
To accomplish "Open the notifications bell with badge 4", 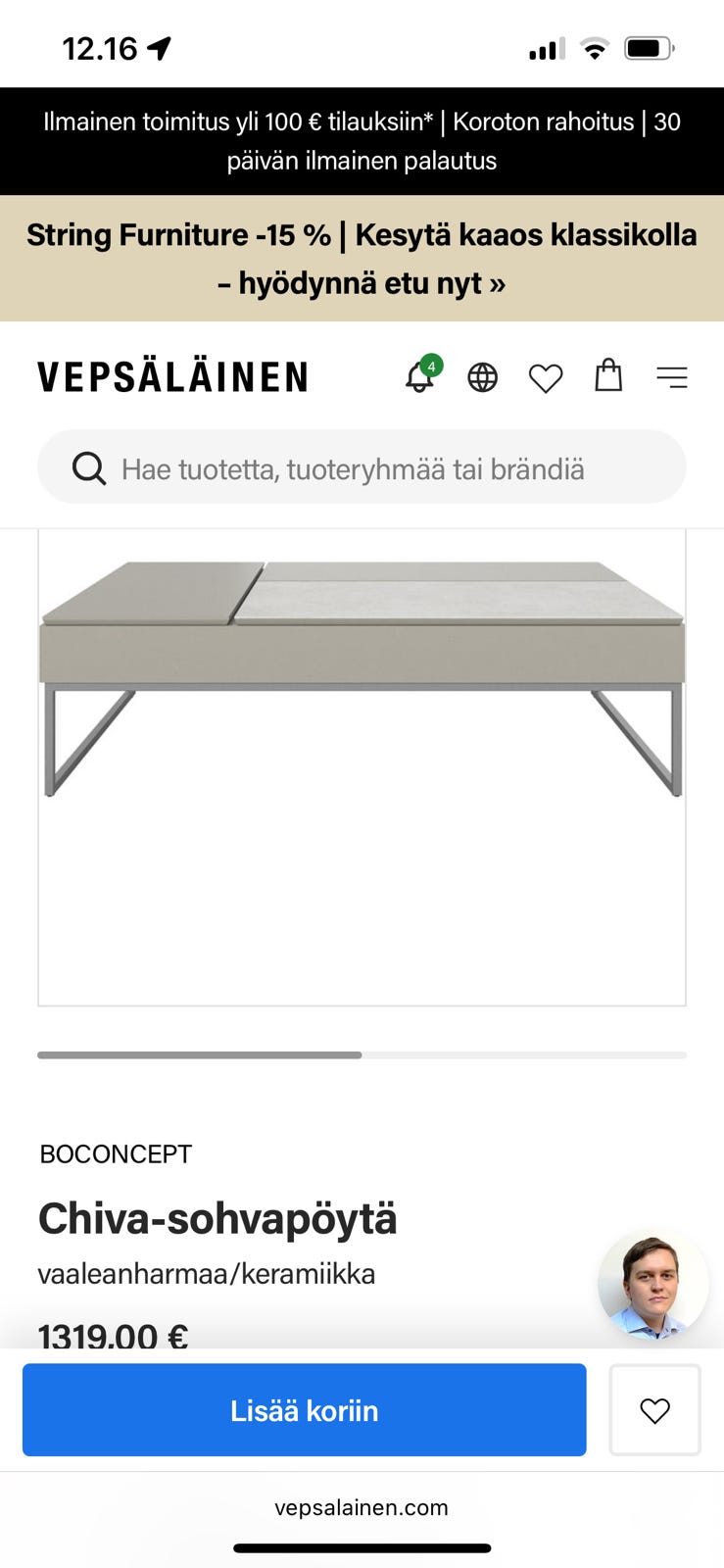I will click(x=419, y=377).
